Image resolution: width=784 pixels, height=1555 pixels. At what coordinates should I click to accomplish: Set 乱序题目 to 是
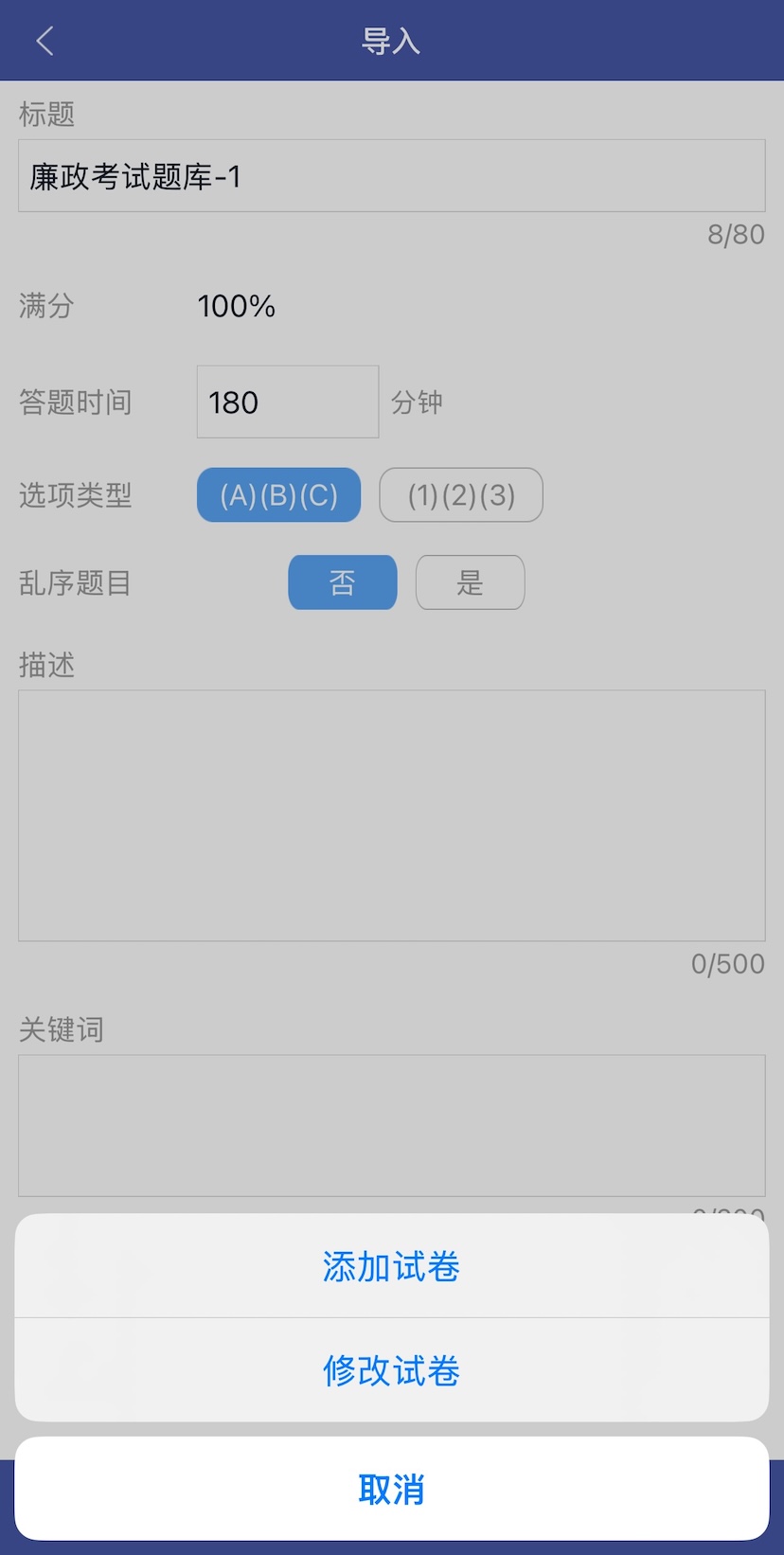[470, 582]
